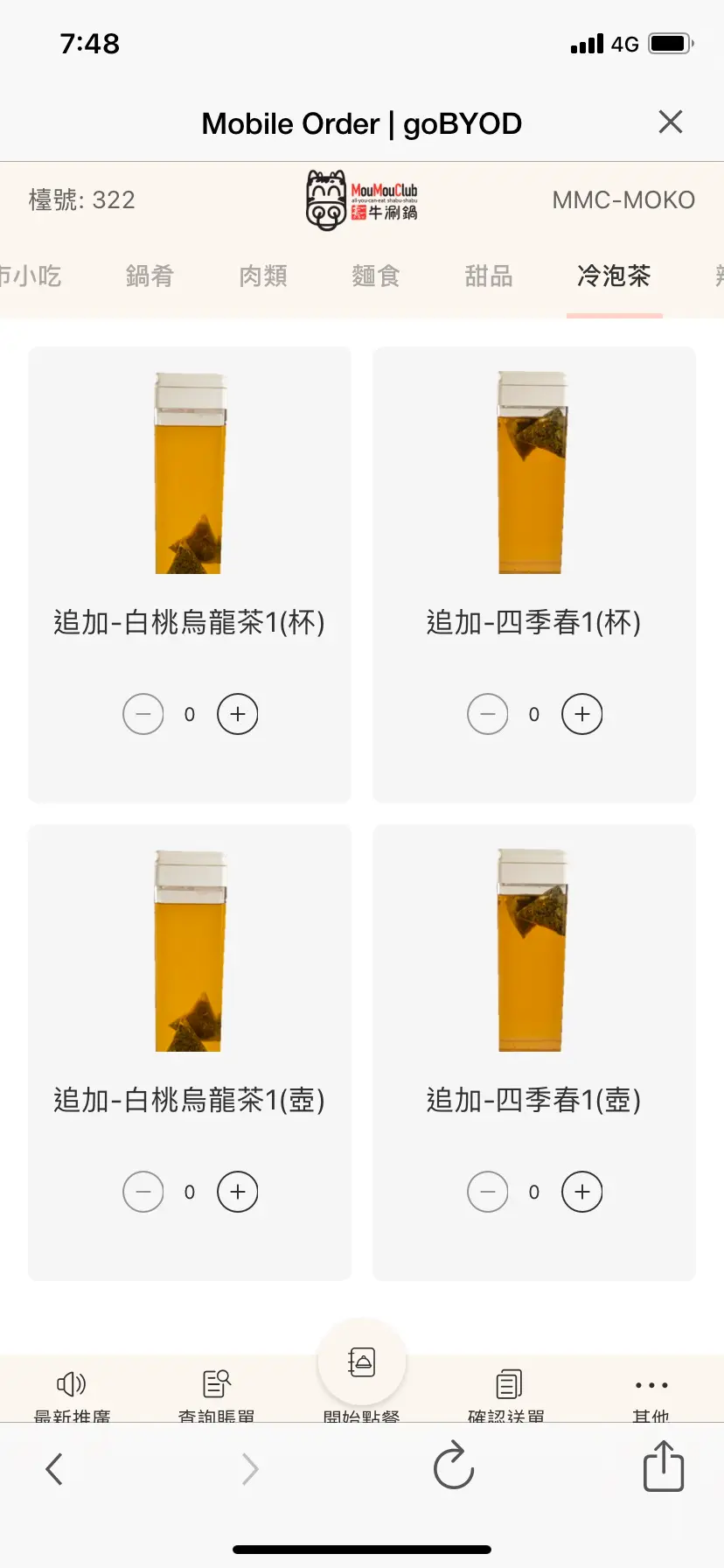Switch to the 鍋肴 category tab
The height and width of the screenshot is (1568, 724).
150,276
